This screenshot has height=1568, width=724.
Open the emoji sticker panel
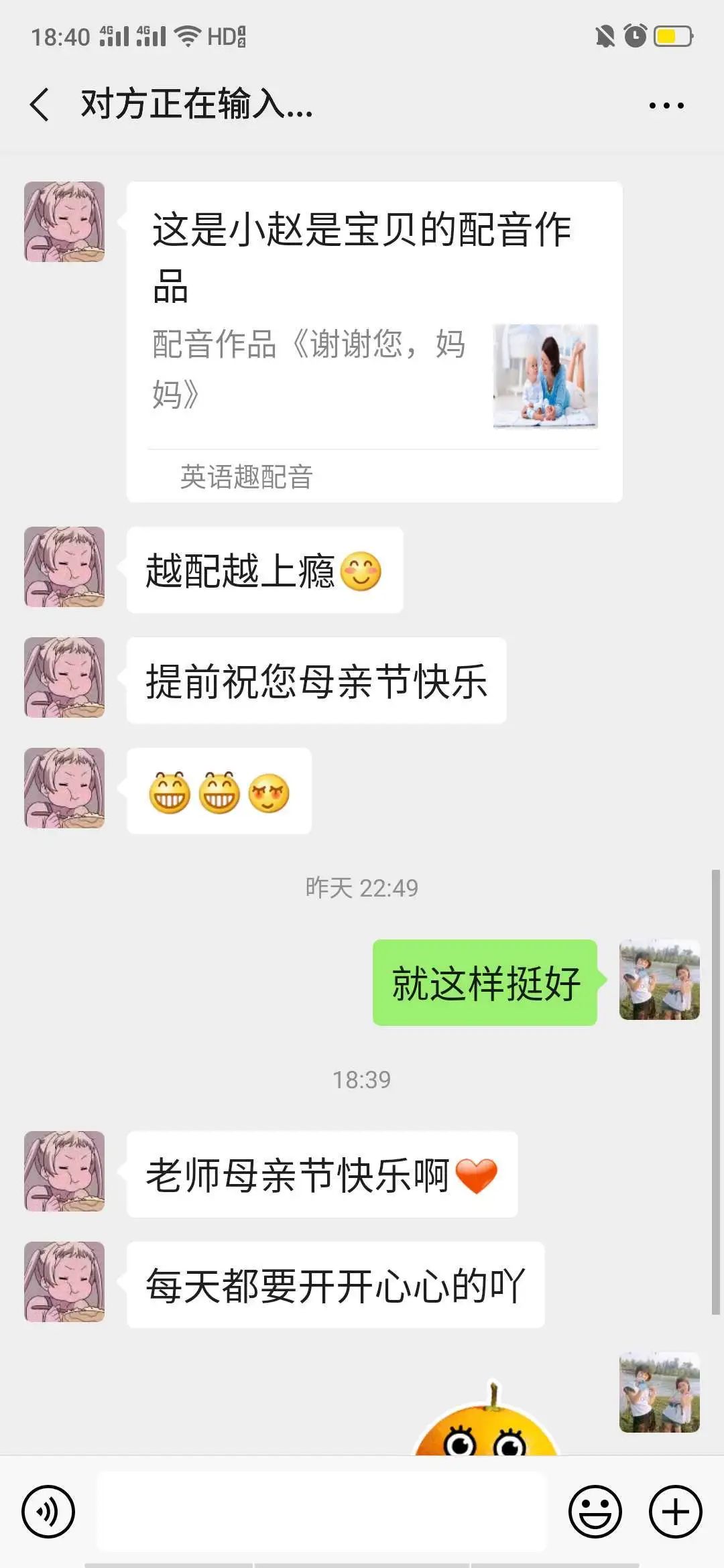[595, 1512]
